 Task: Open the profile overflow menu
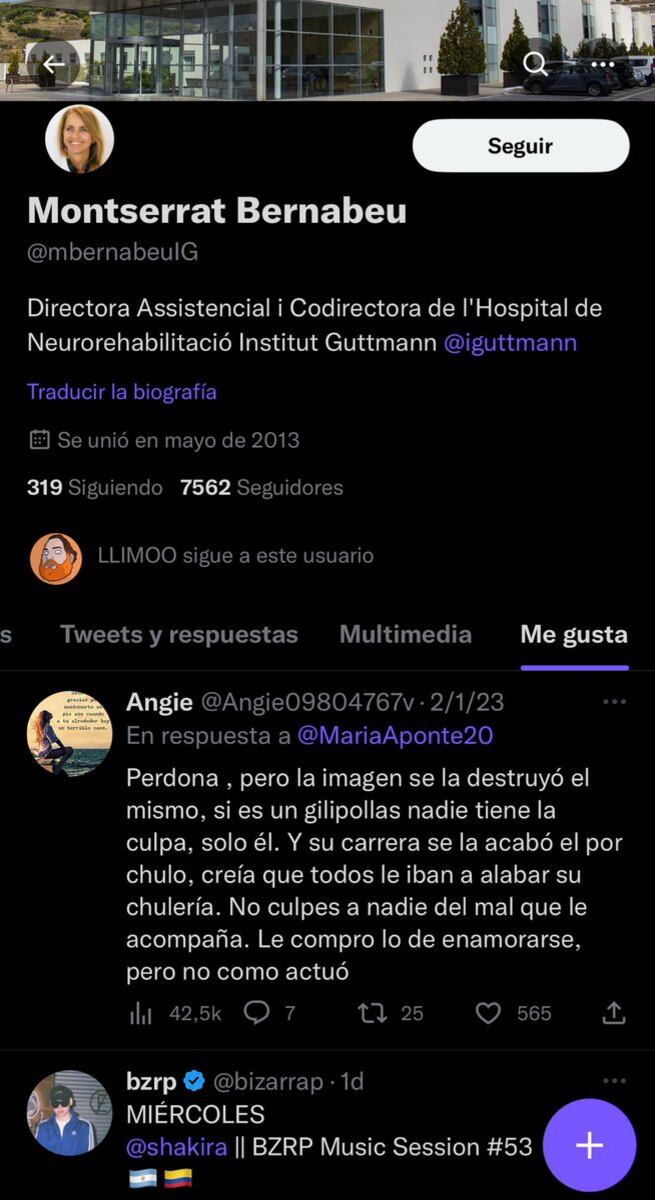tap(603, 65)
